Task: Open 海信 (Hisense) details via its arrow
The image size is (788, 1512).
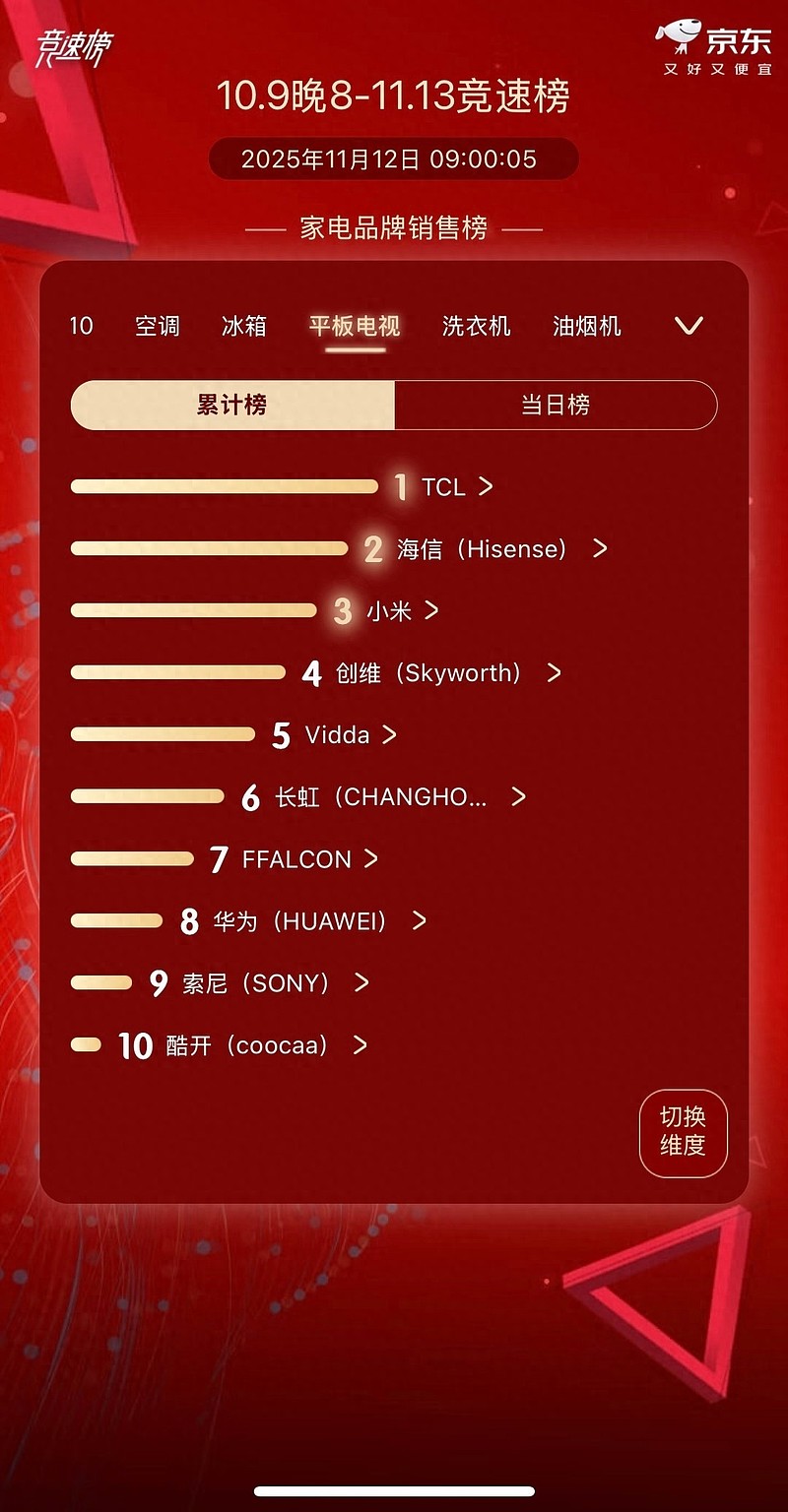Action: pyautogui.click(x=598, y=549)
